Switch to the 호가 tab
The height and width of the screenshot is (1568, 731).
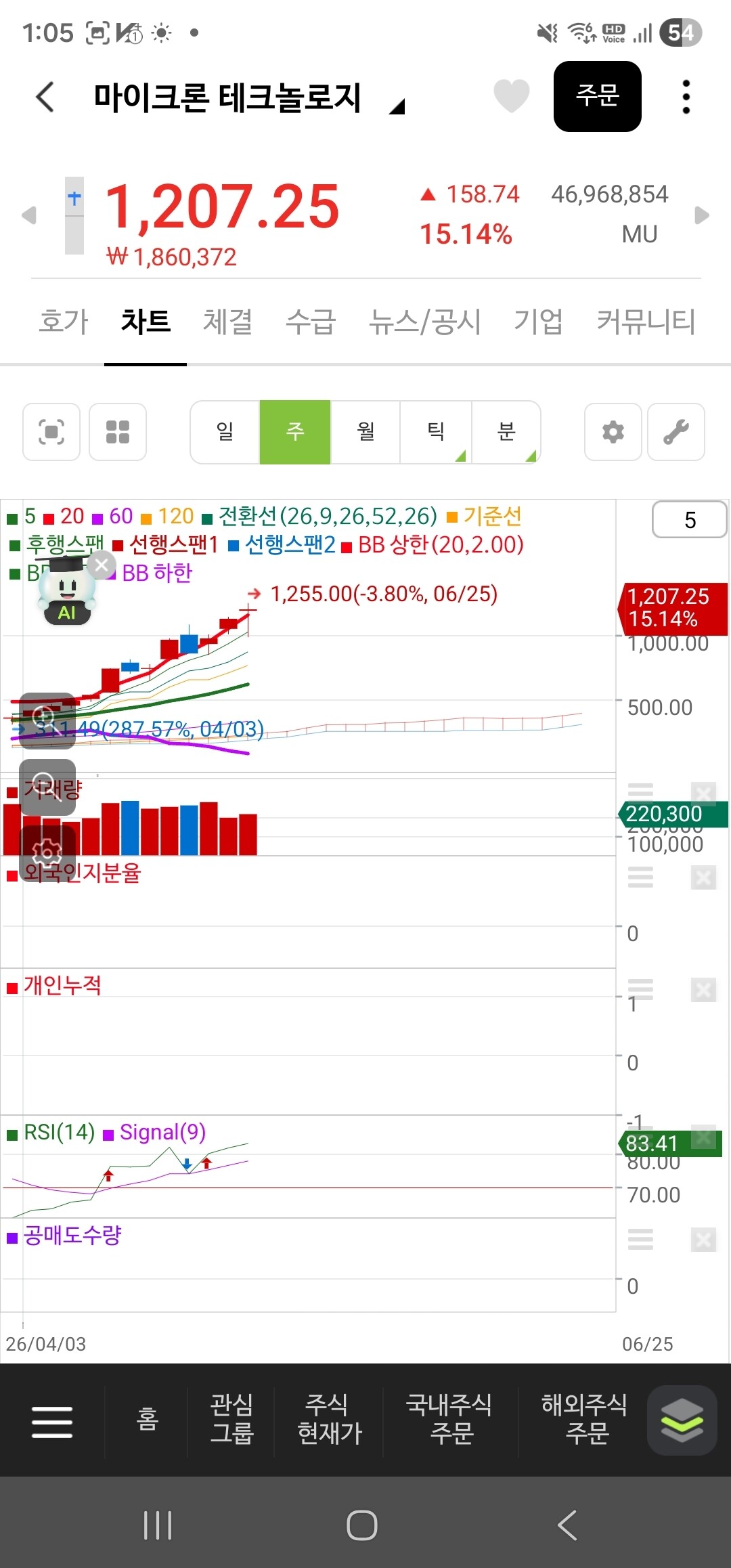point(64,322)
